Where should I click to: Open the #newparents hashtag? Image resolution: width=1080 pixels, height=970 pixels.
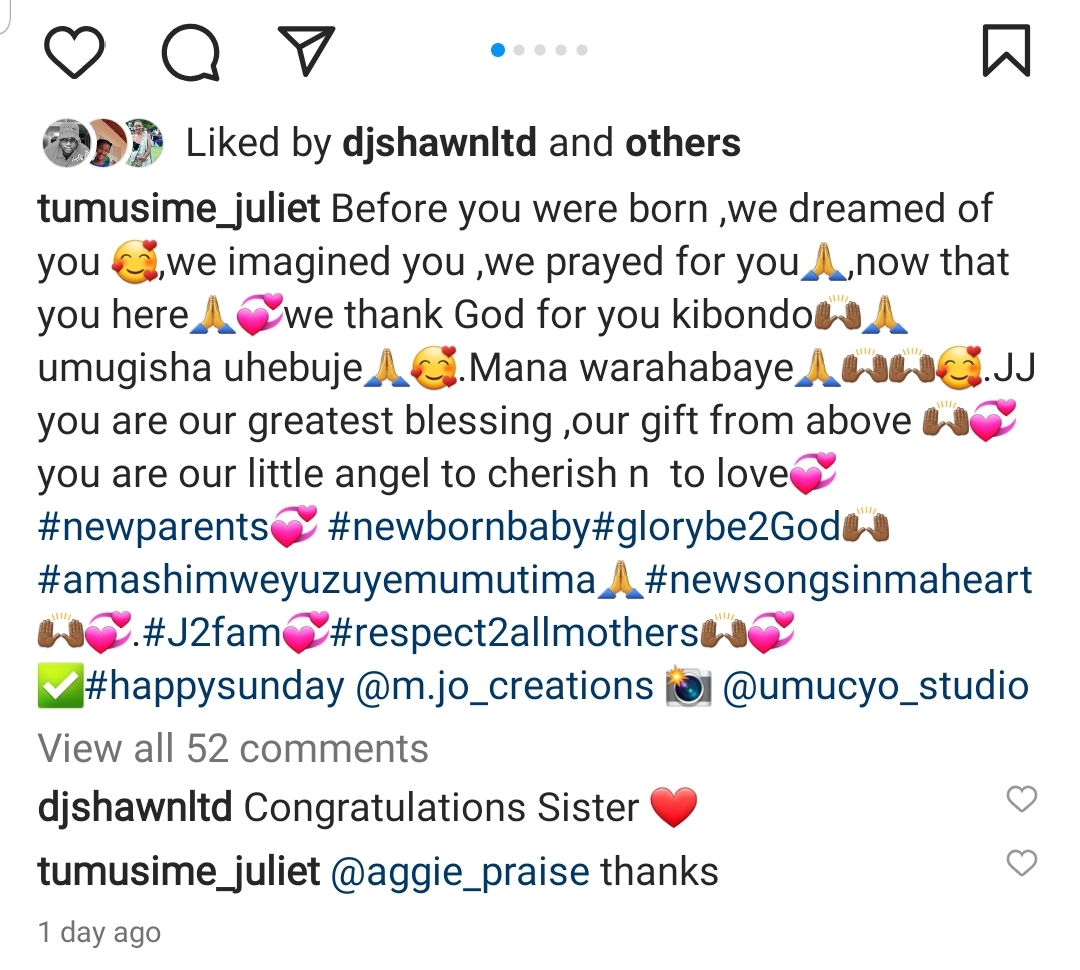tap(153, 528)
